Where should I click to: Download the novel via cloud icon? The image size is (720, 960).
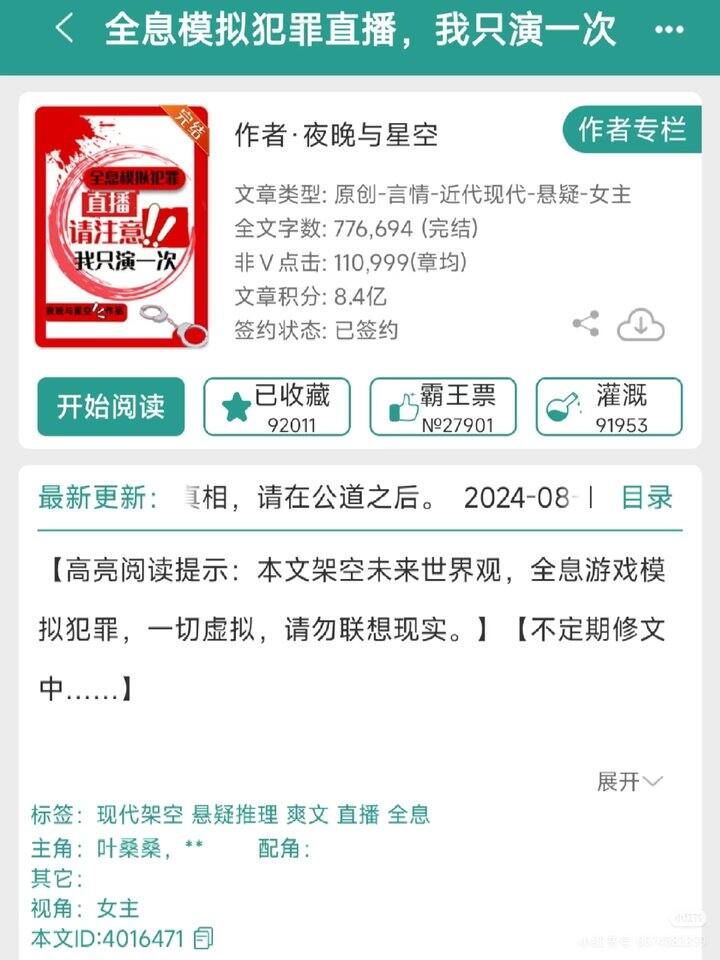click(641, 324)
